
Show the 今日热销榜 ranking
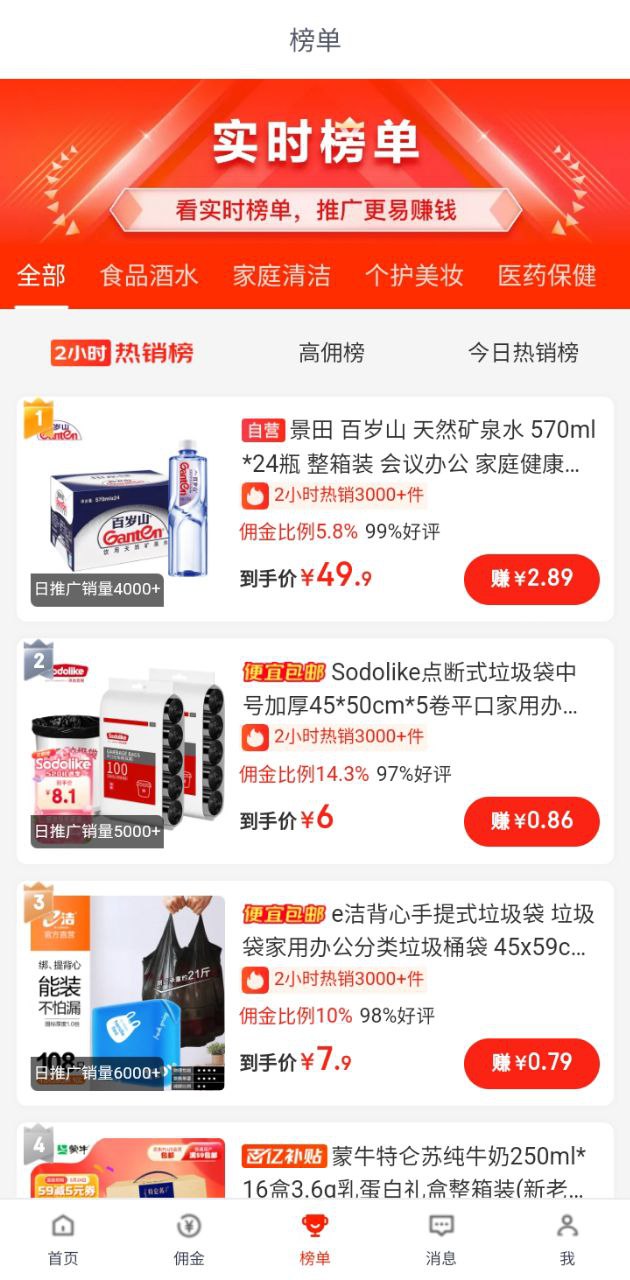tap(523, 353)
